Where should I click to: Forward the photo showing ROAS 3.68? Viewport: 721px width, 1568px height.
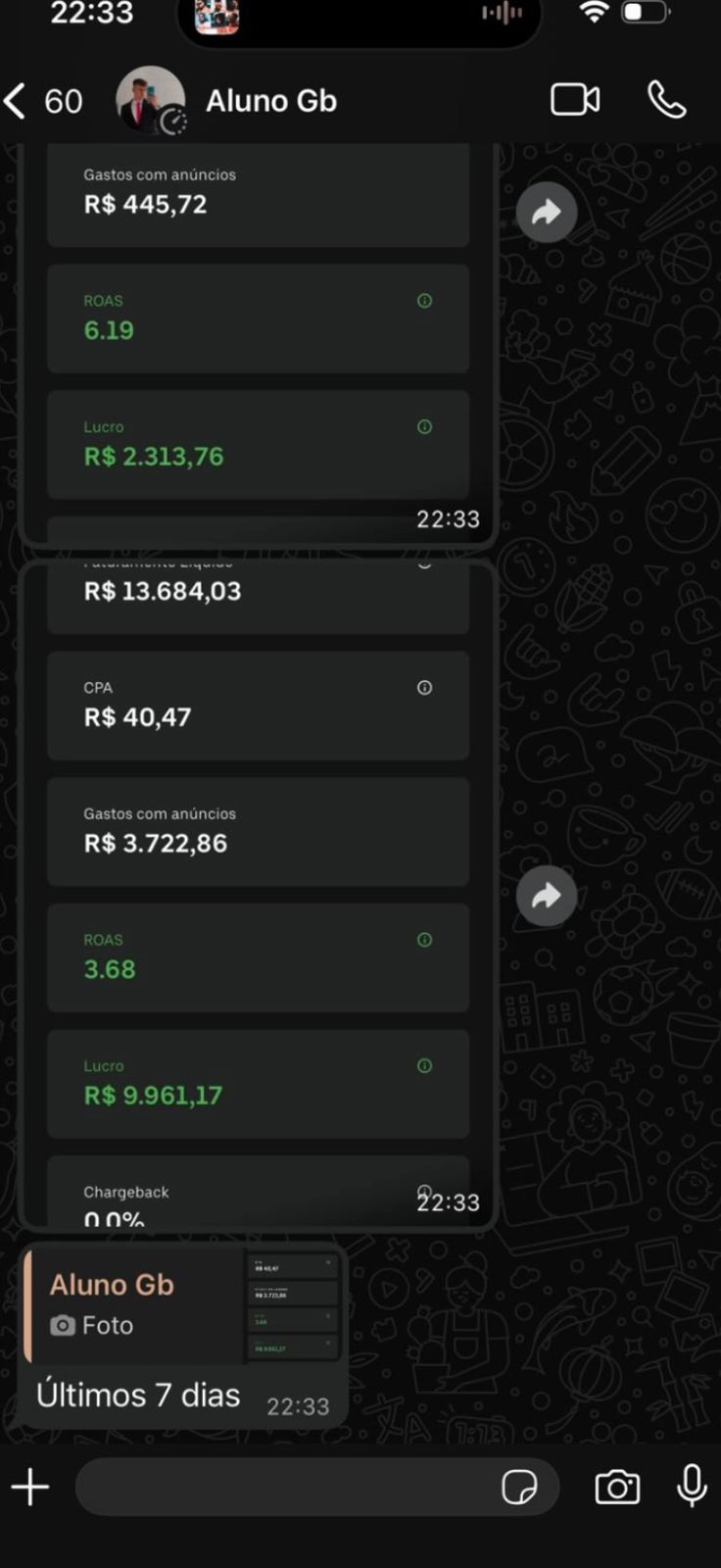(547, 895)
